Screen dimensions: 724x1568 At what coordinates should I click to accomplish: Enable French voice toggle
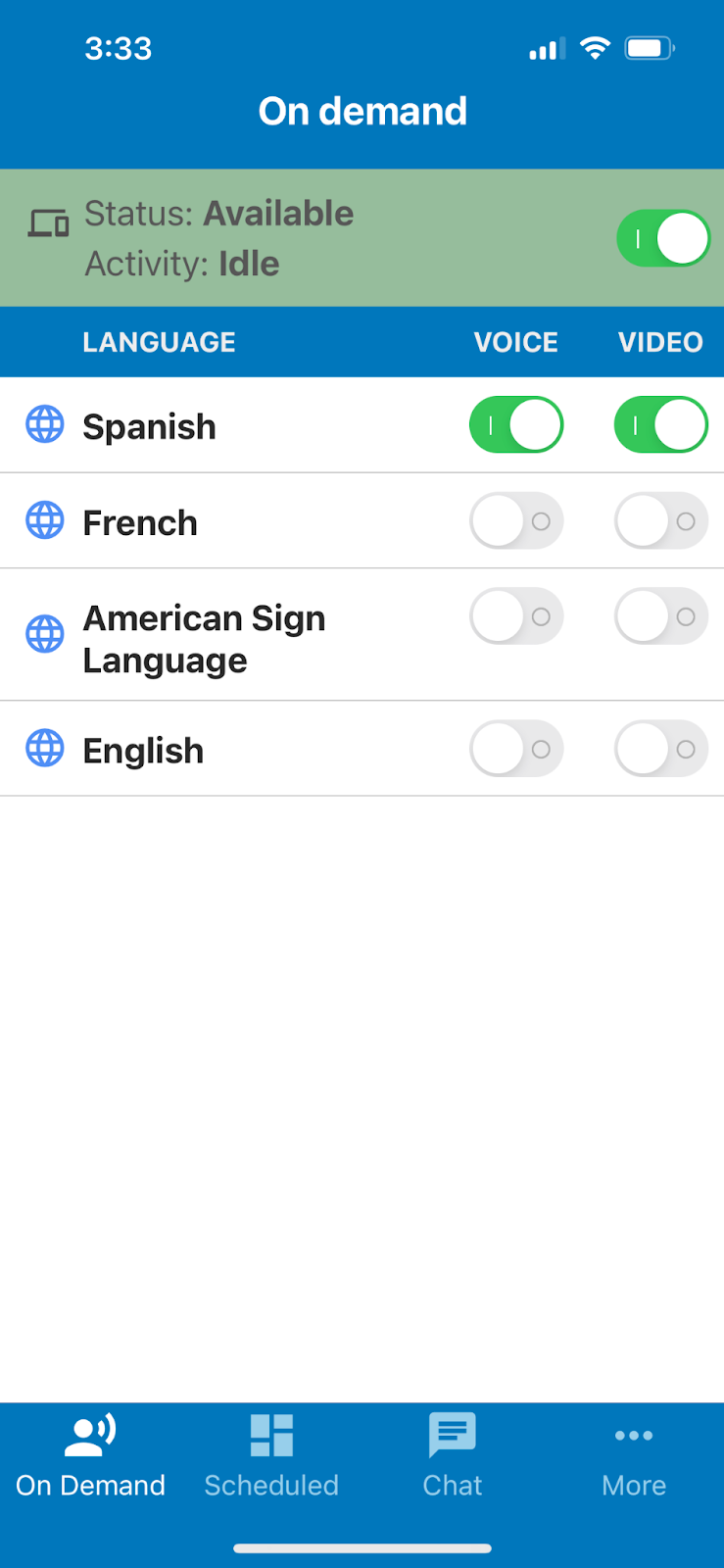click(516, 521)
